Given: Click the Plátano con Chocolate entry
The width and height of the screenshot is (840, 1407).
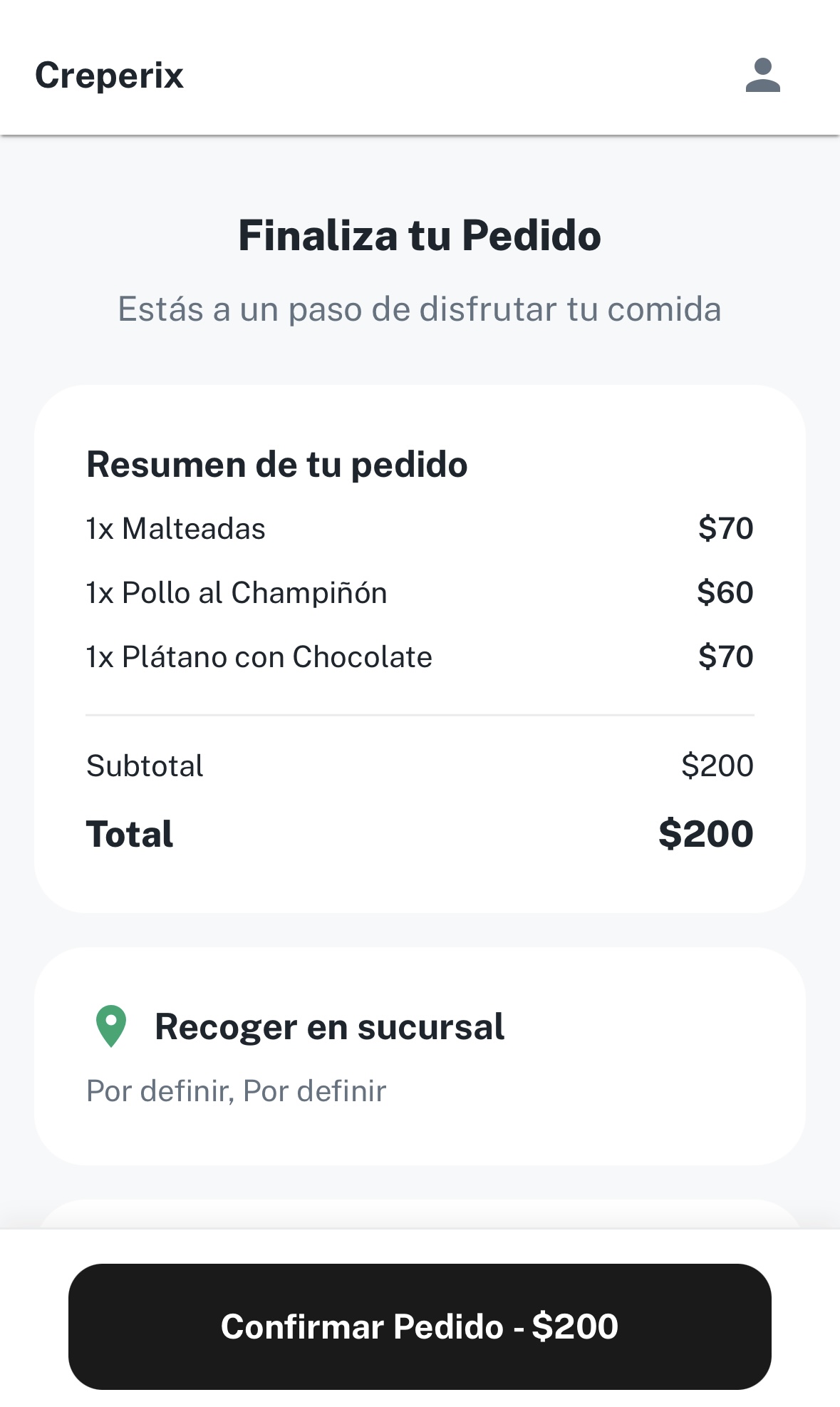Looking at the screenshot, I should point(258,656).
